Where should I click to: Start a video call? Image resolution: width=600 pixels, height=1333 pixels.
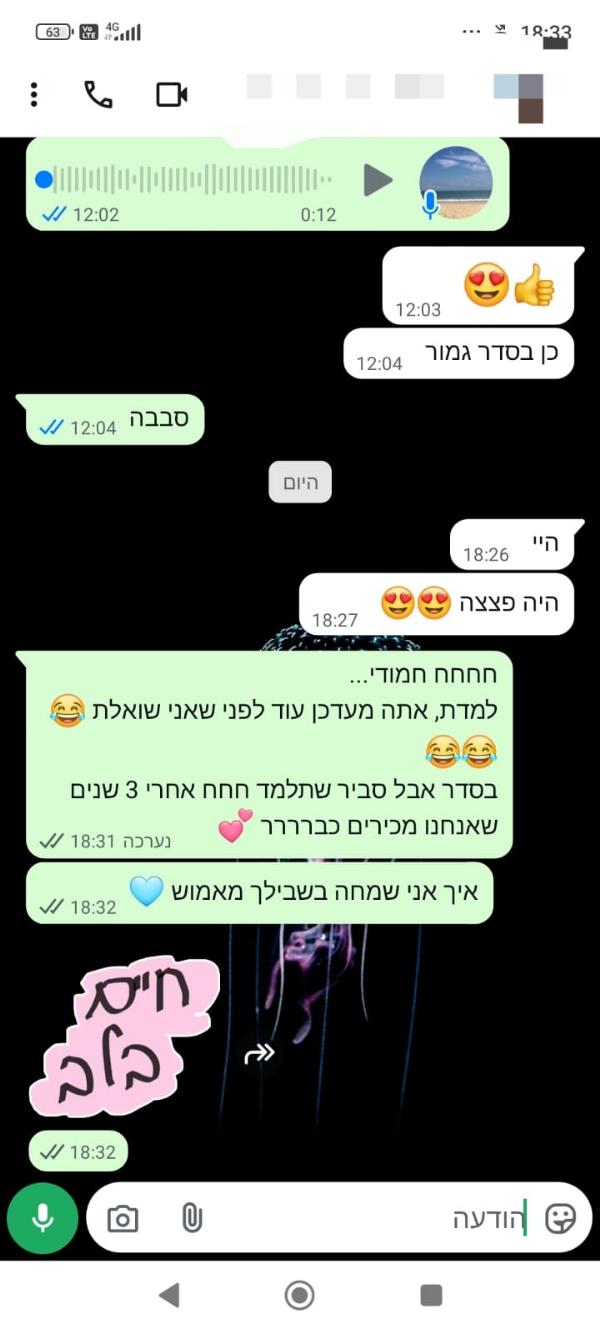tap(172, 95)
